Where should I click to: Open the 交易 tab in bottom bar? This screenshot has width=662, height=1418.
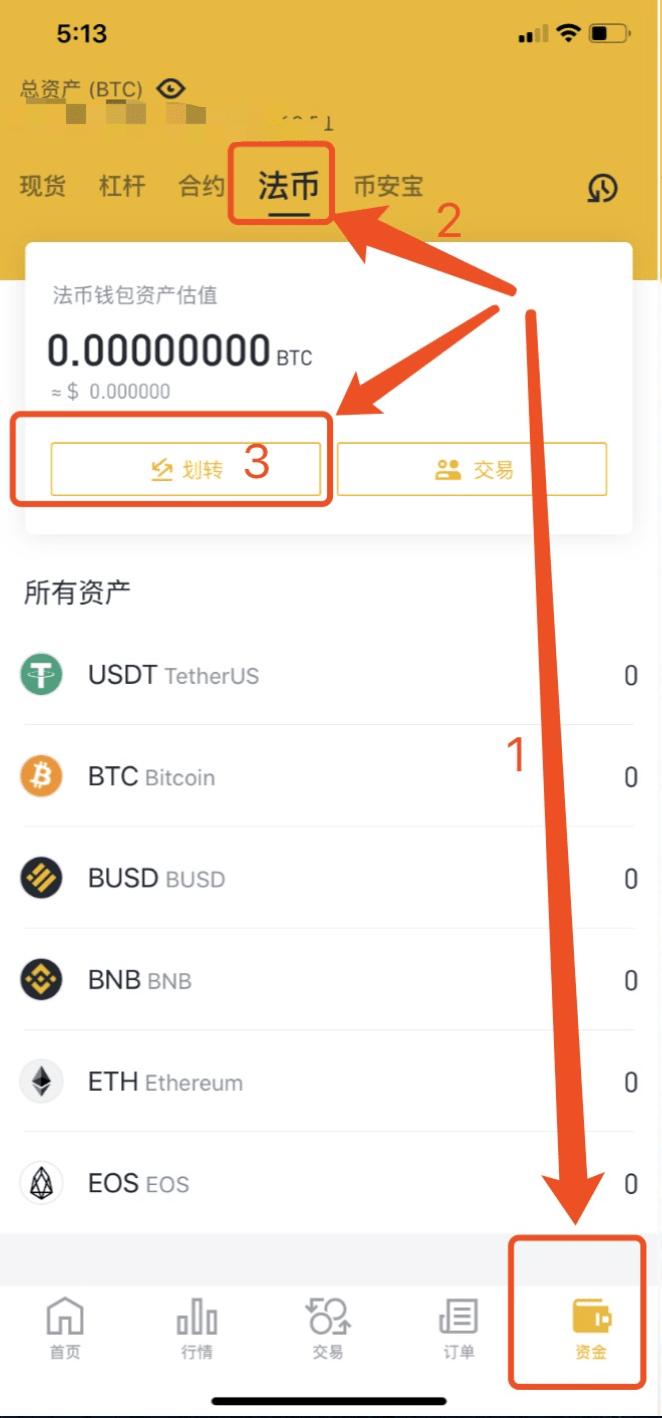click(x=328, y=1330)
